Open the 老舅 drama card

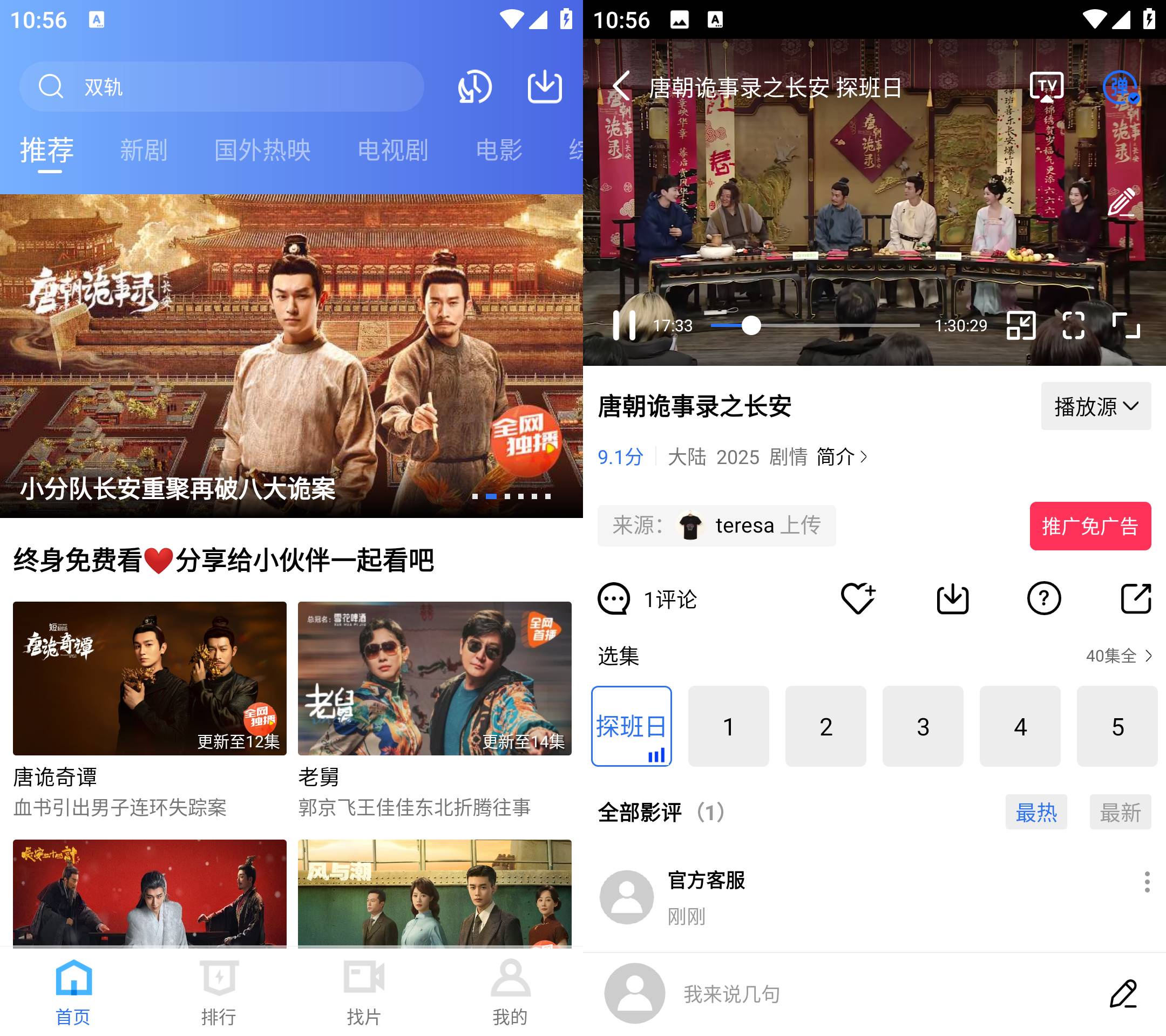pyautogui.click(x=434, y=678)
